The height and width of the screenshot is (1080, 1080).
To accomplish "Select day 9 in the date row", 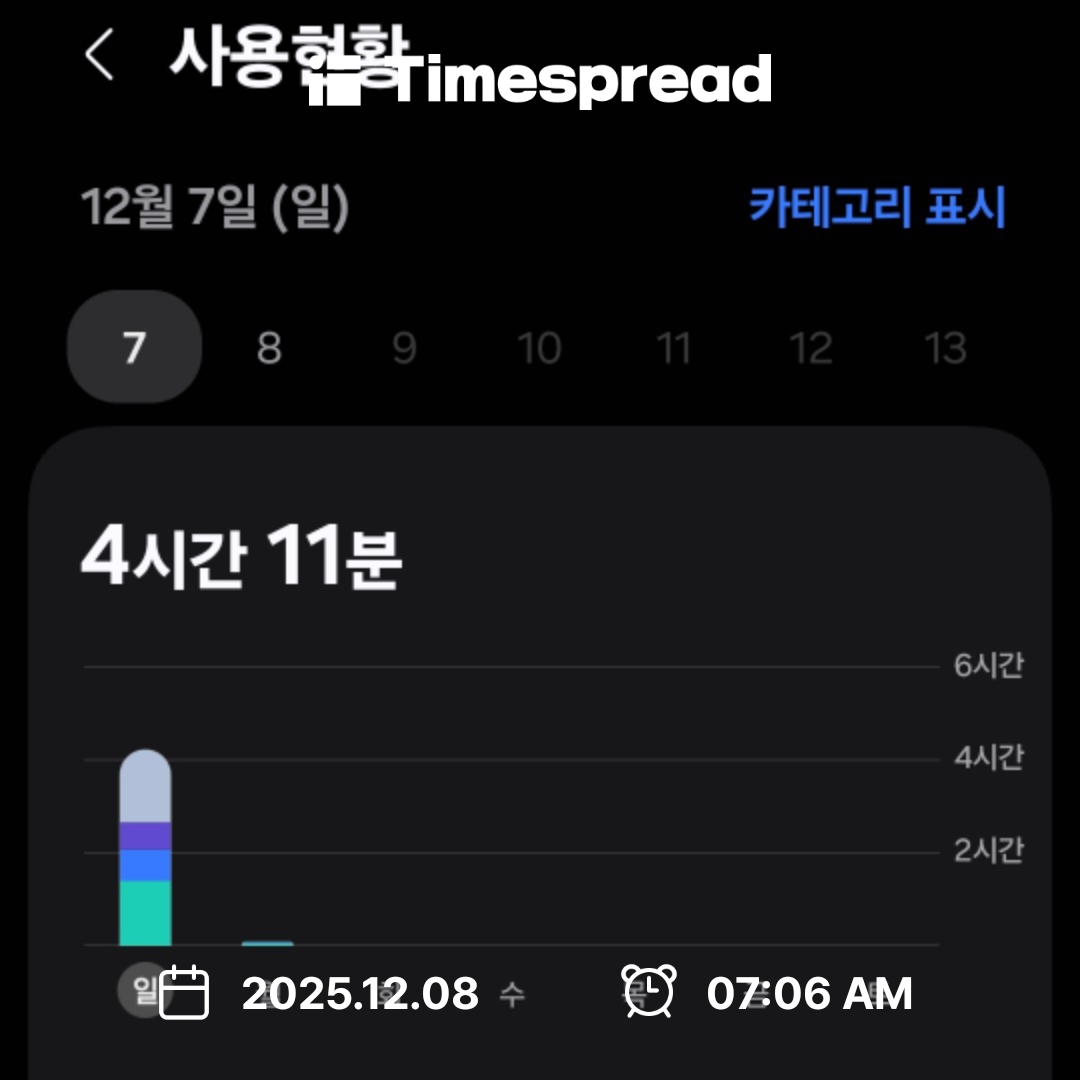I will pos(404,348).
